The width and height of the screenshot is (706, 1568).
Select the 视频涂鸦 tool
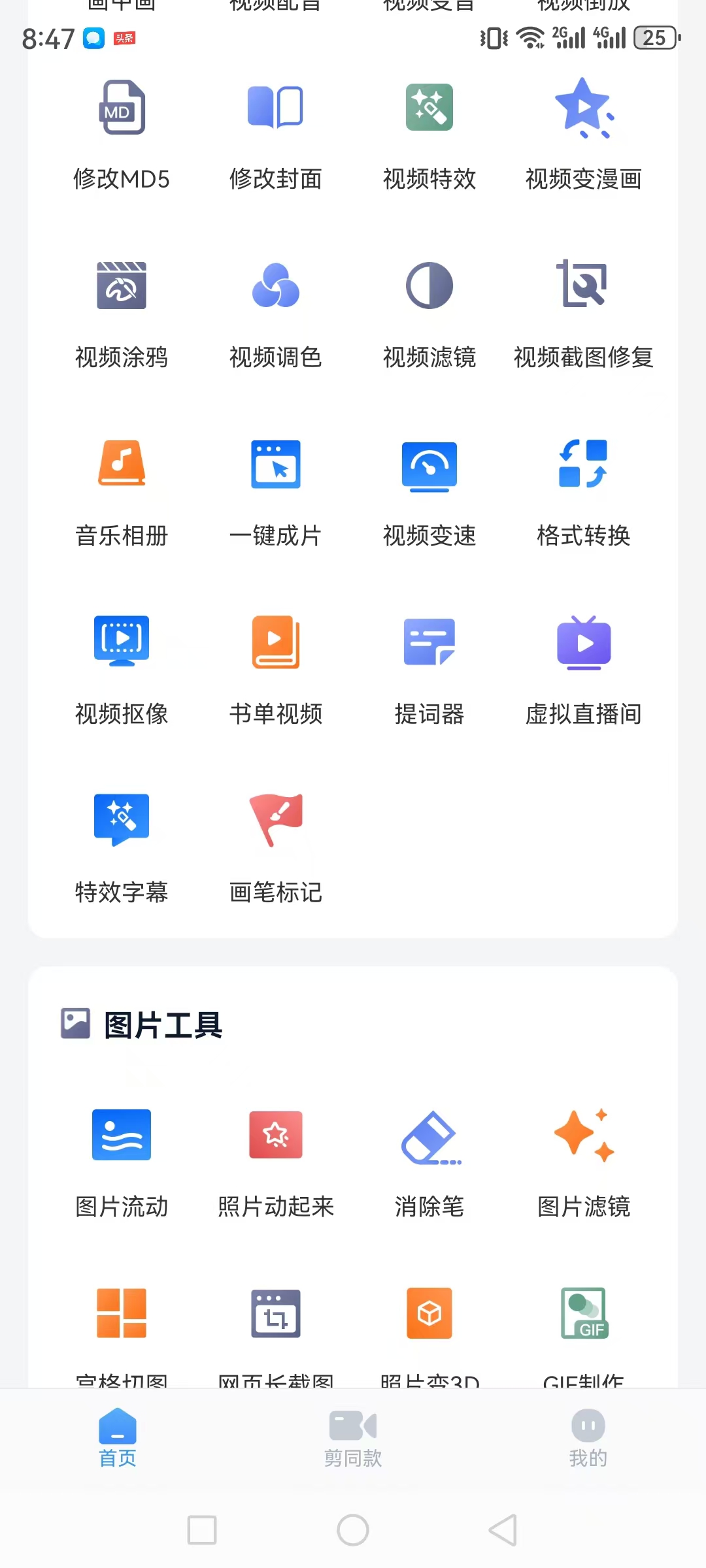tap(122, 314)
